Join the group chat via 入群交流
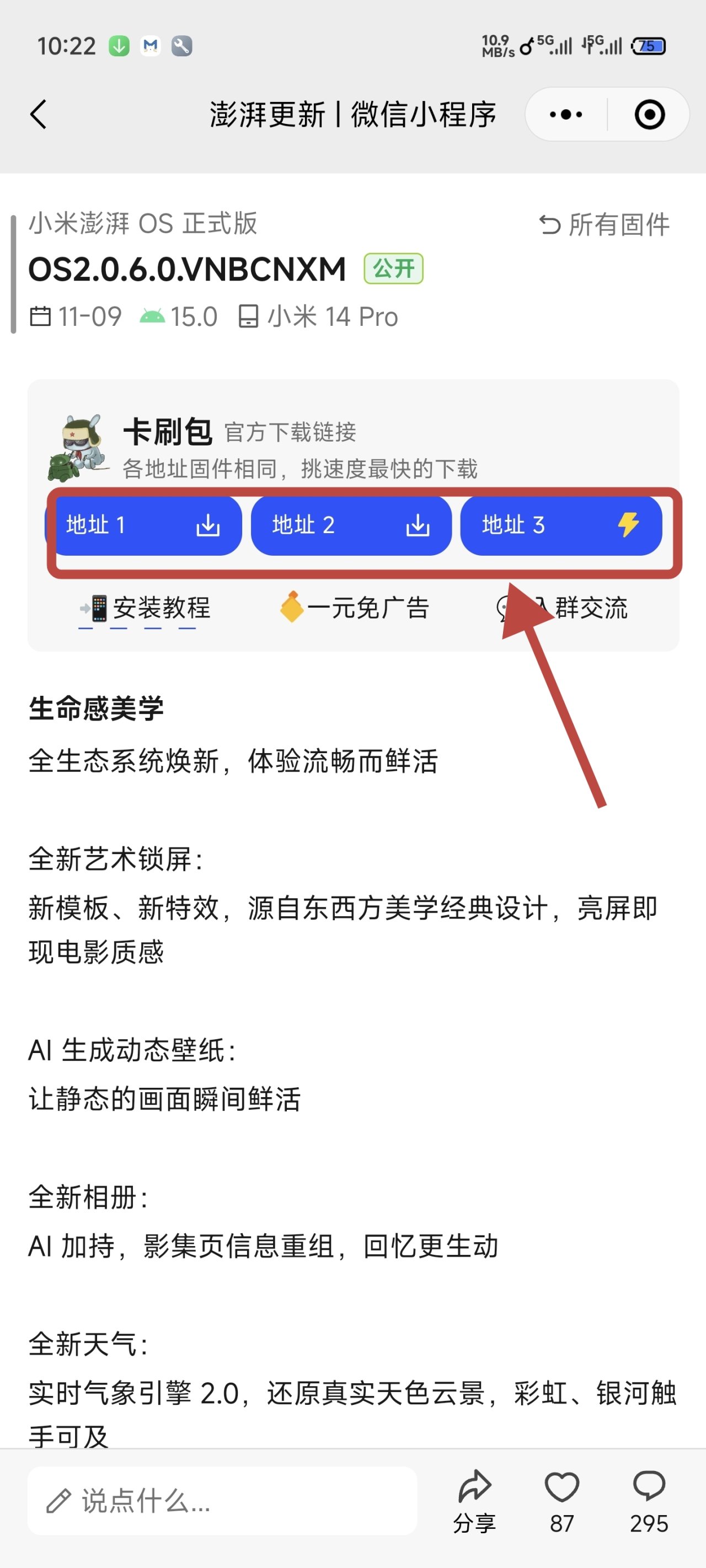Image resolution: width=706 pixels, height=1568 pixels. [561, 608]
